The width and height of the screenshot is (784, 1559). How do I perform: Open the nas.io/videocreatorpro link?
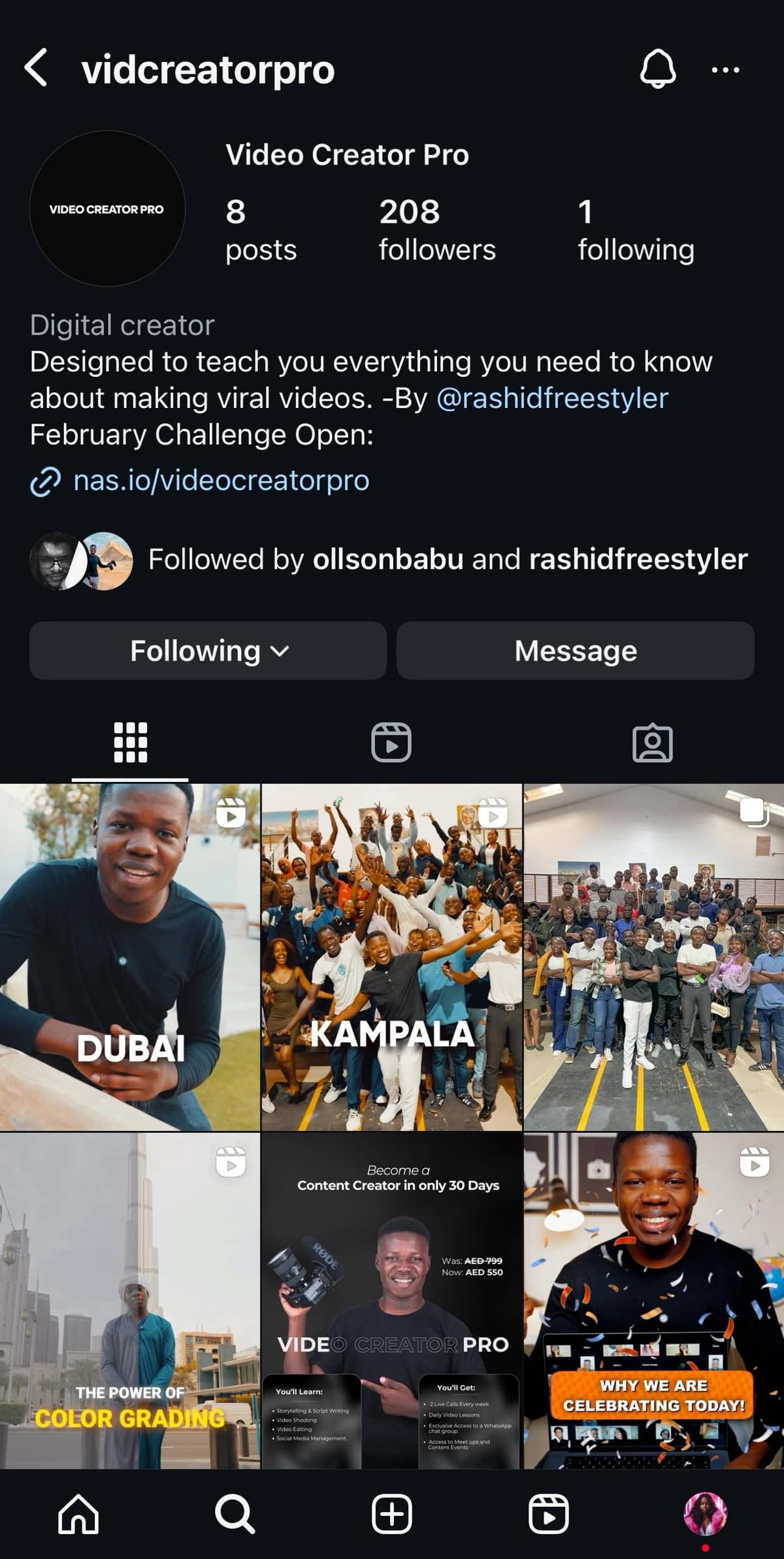click(x=221, y=480)
